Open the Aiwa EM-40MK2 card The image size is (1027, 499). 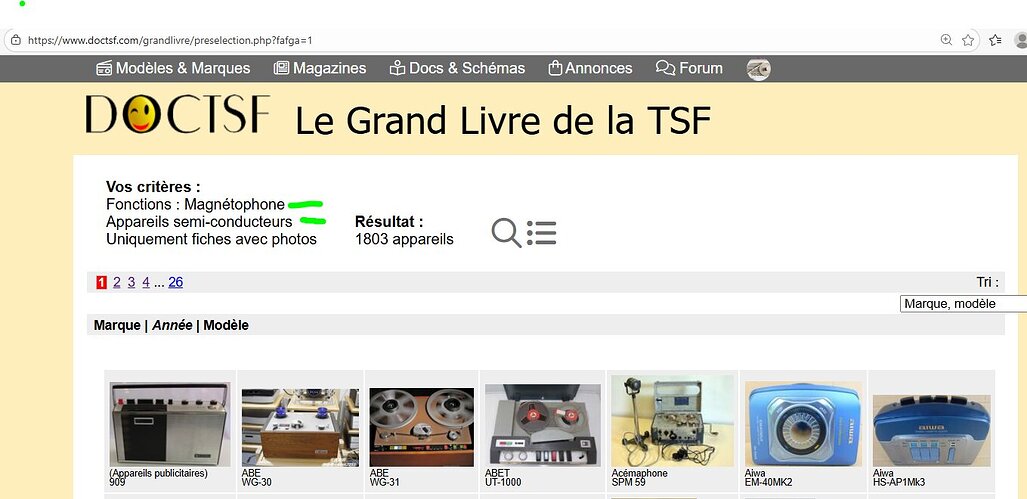802,424
